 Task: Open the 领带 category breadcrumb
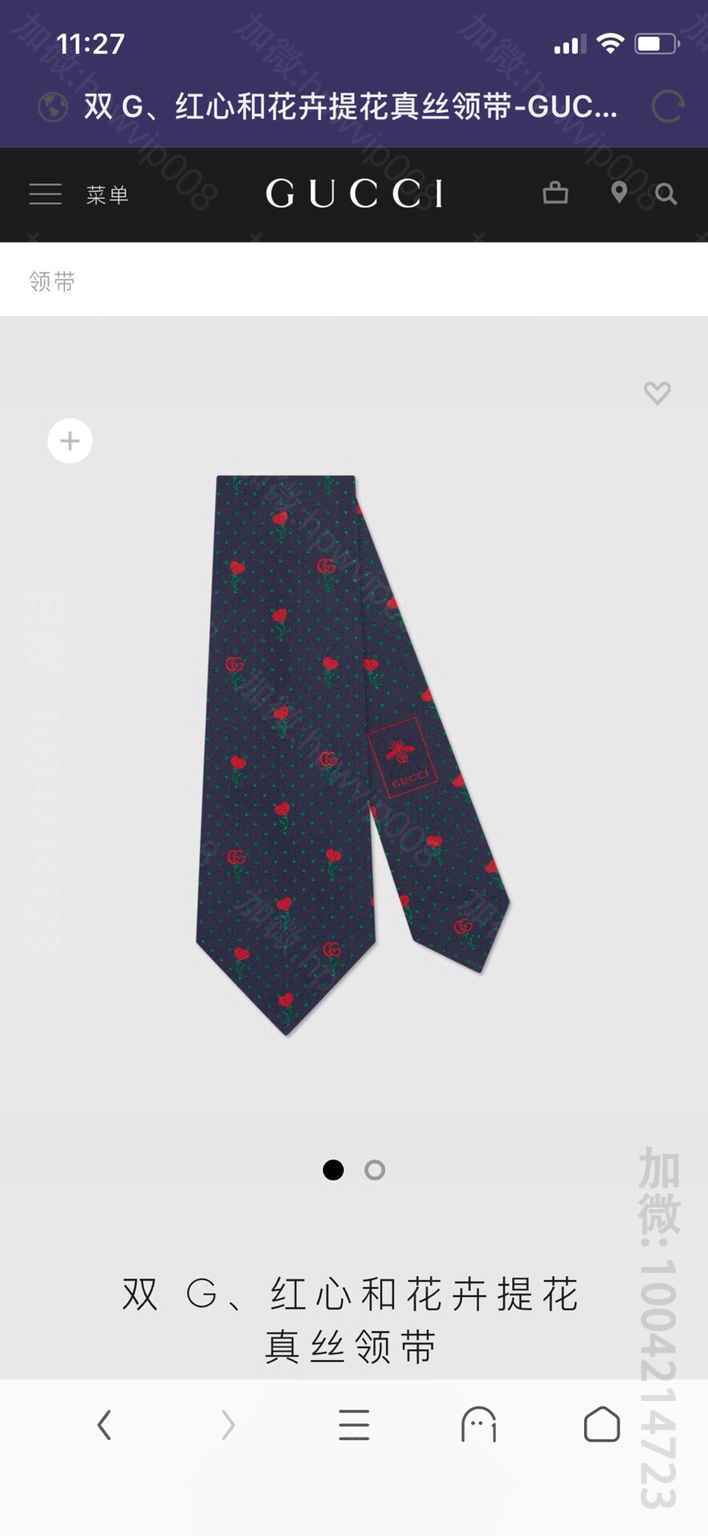coord(52,282)
